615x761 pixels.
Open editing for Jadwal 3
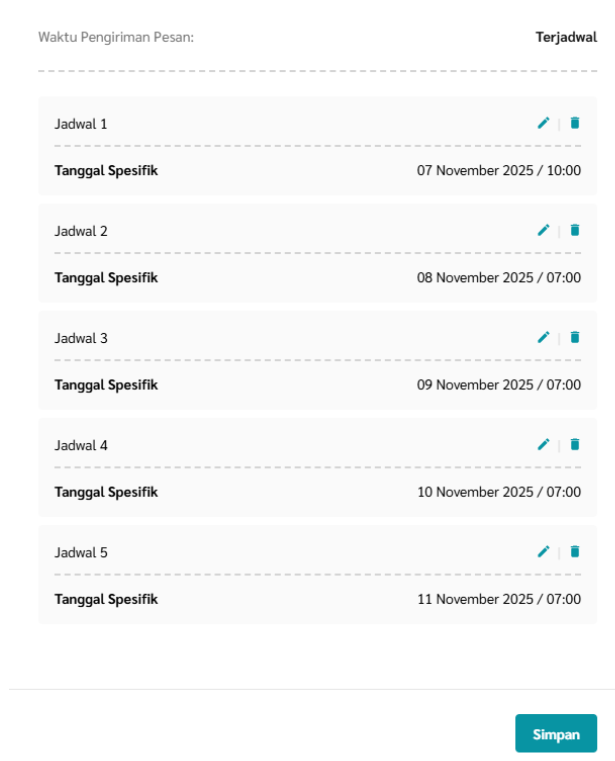click(x=543, y=337)
